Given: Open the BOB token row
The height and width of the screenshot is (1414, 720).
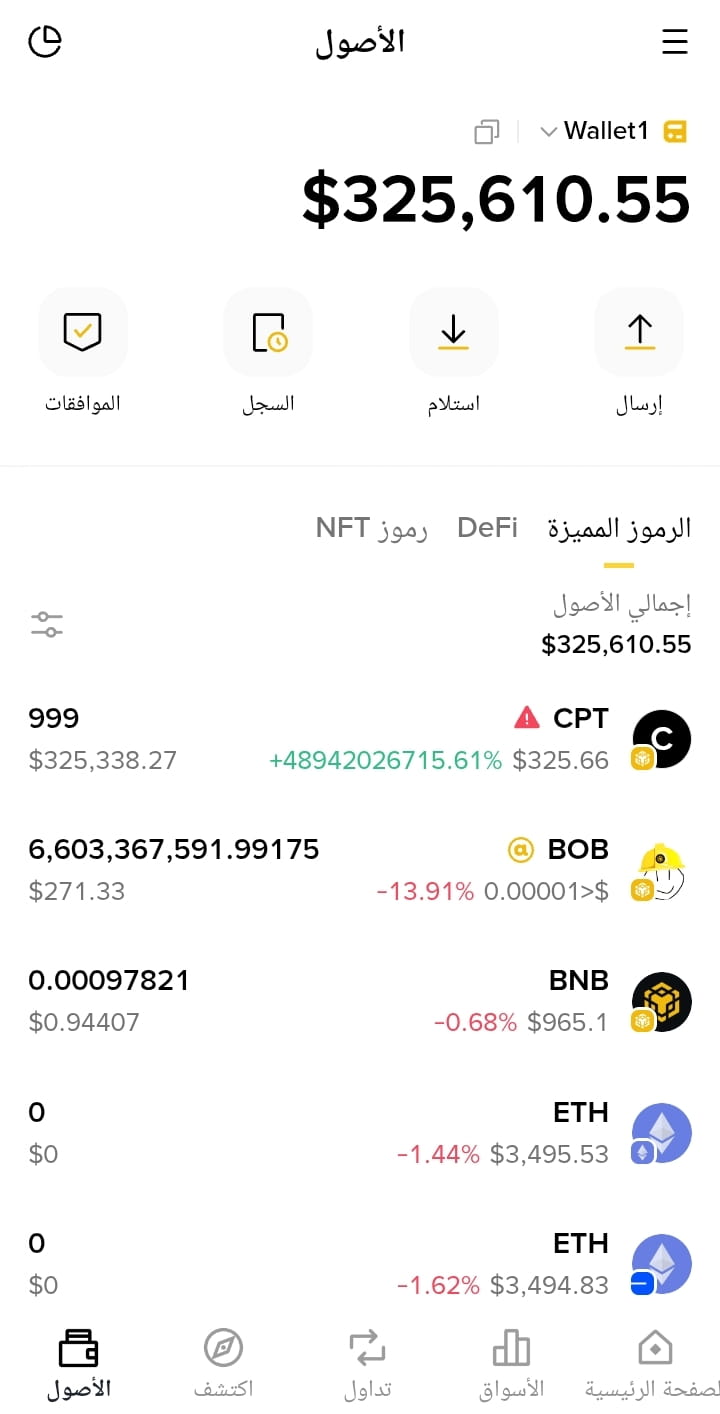Looking at the screenshot, I should coord(360,870).
